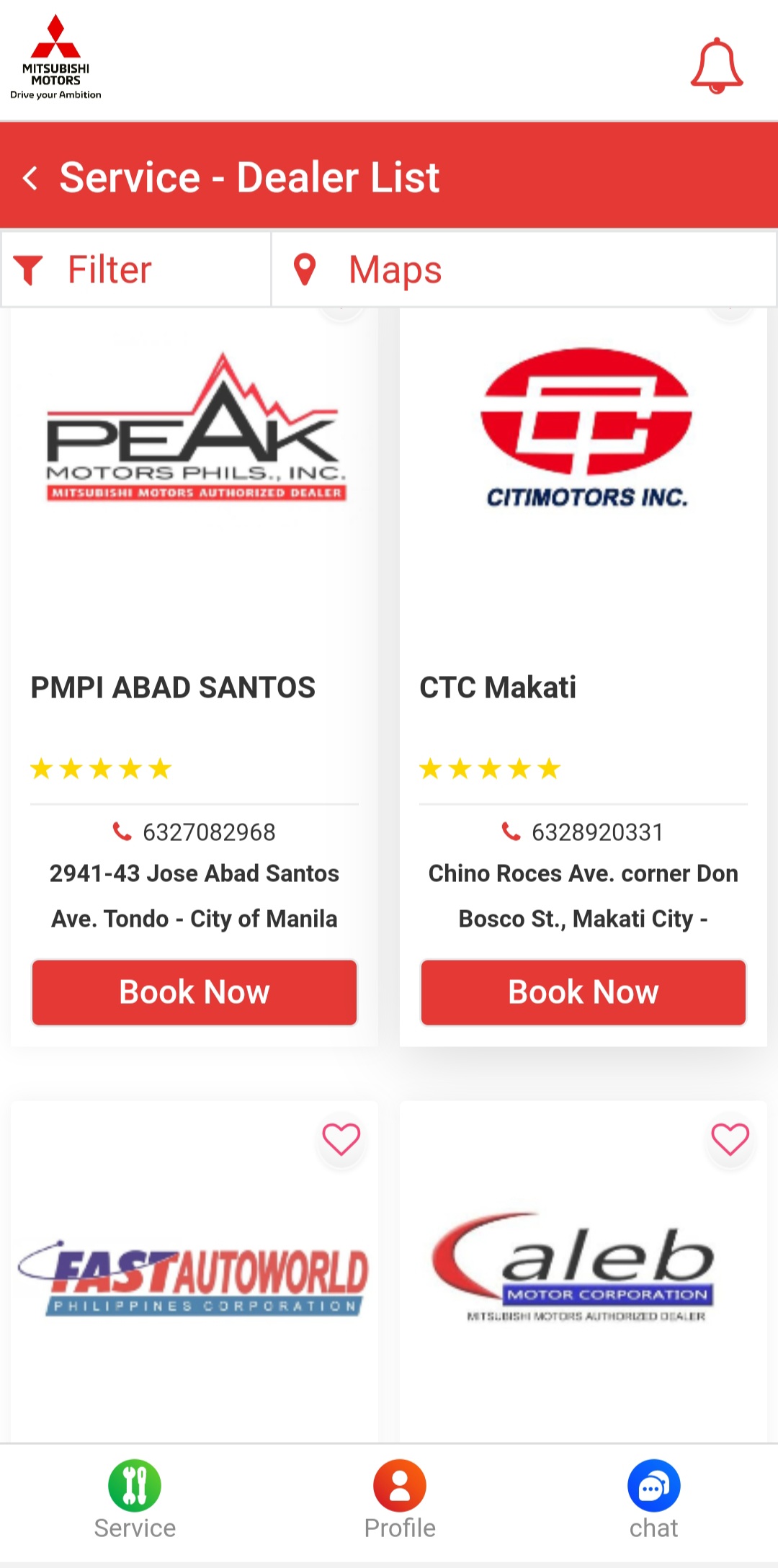Open the CTC Makati dealer card

tap(583, 677)
